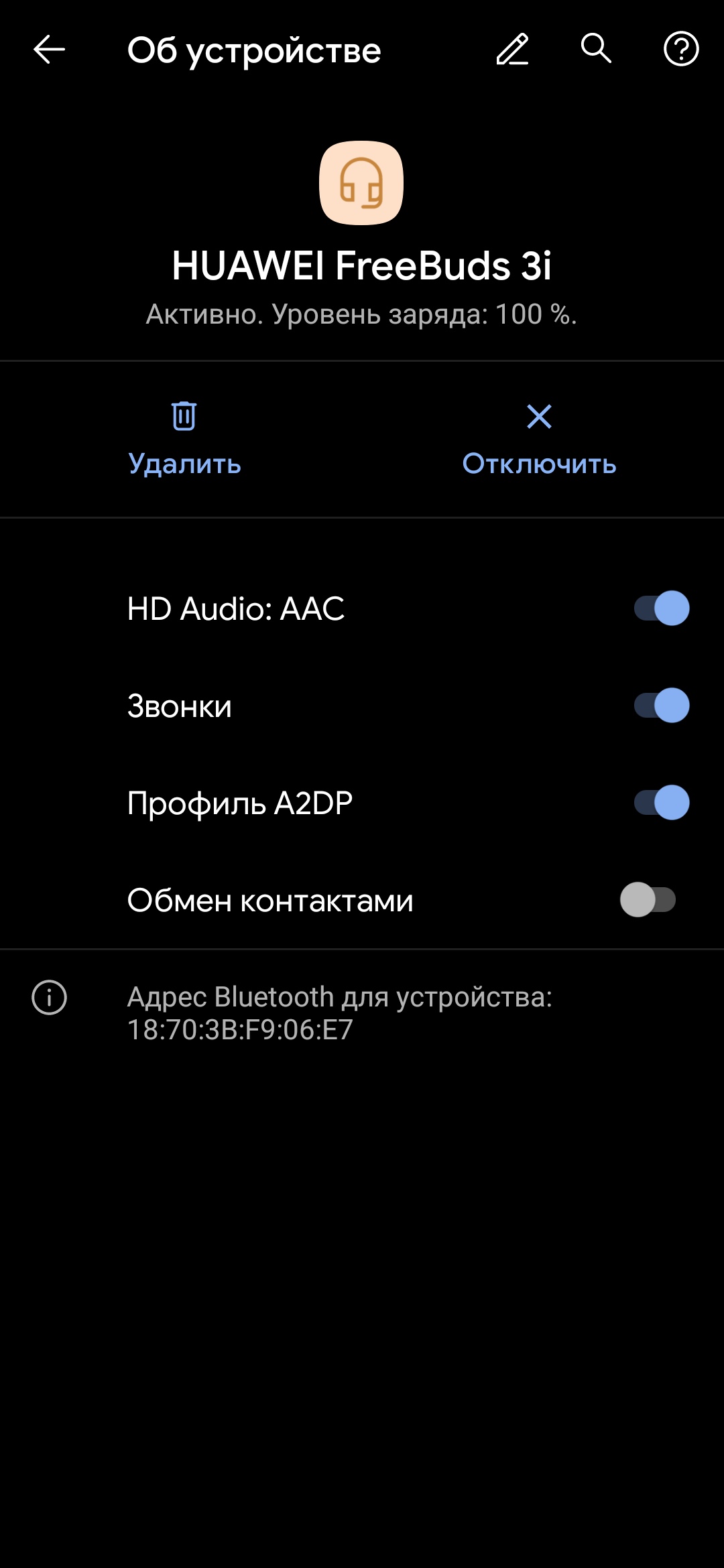Open settings search
The height and width of the screenshot is (1568, 724).
[596, 49]
